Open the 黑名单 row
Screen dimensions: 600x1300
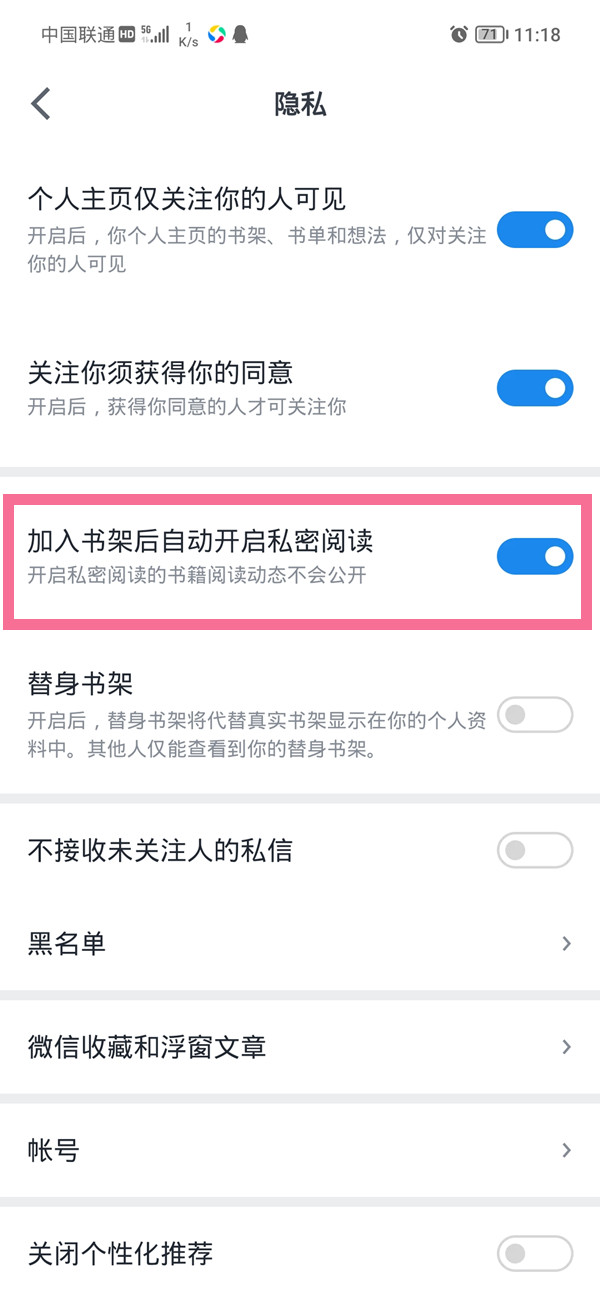(300, 943)
